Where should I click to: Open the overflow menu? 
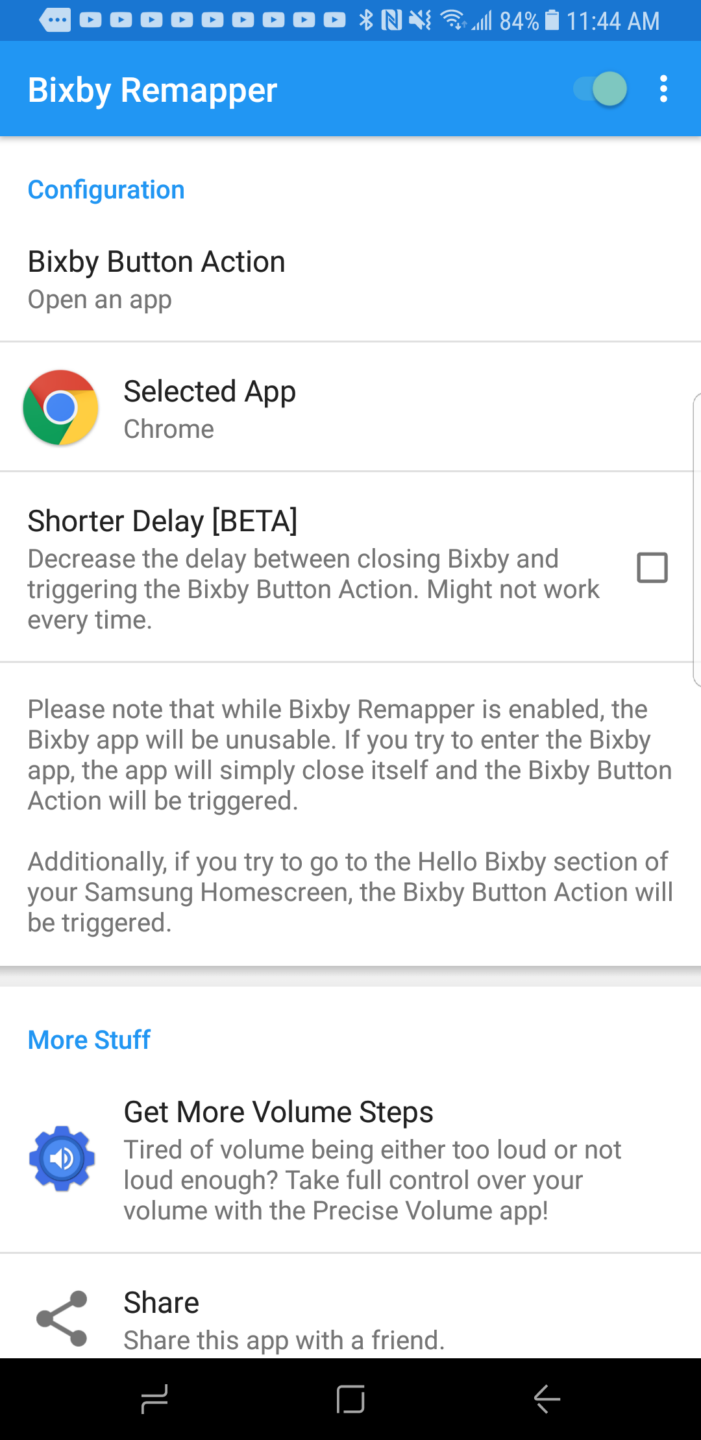click(663, 89)
